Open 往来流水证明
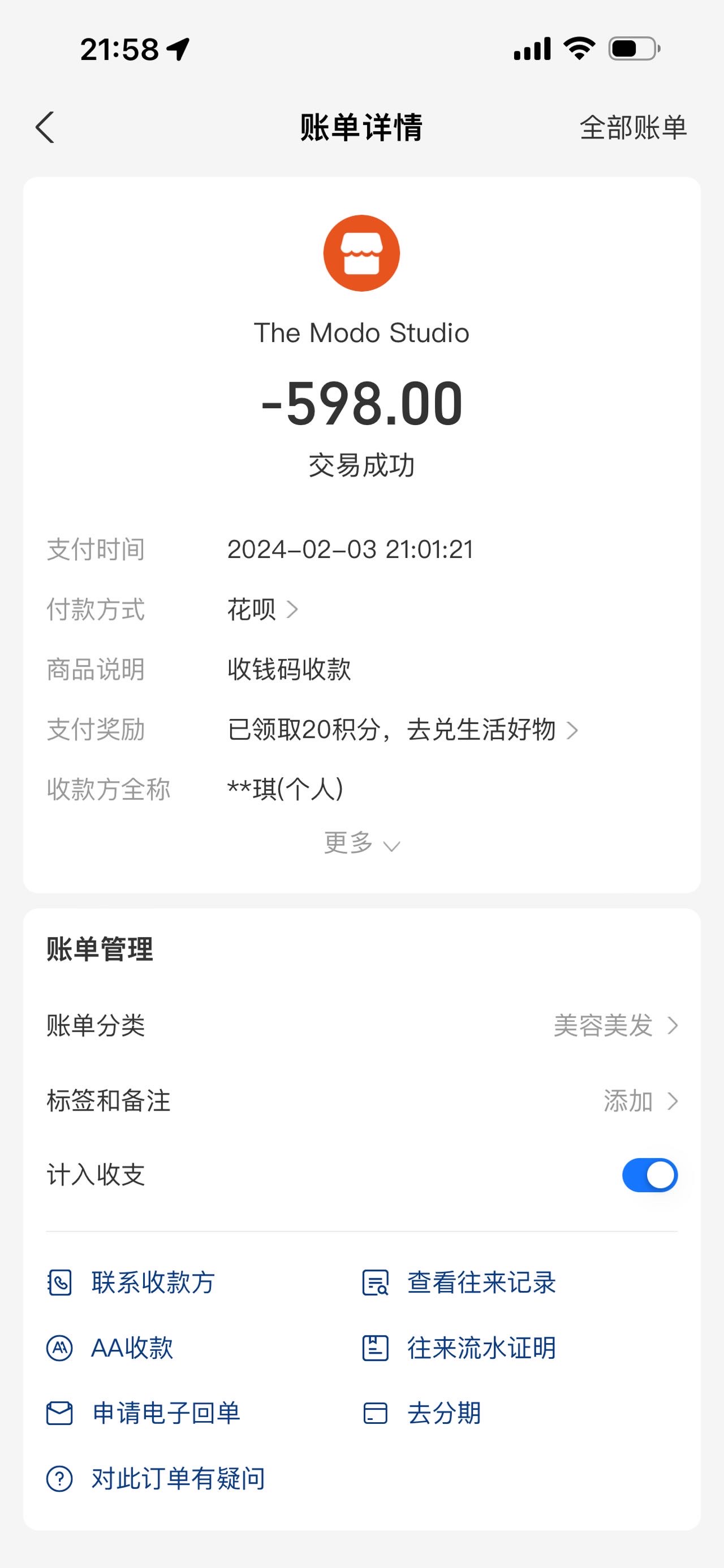This screenshot has width=724, height=1568. 459,1348
